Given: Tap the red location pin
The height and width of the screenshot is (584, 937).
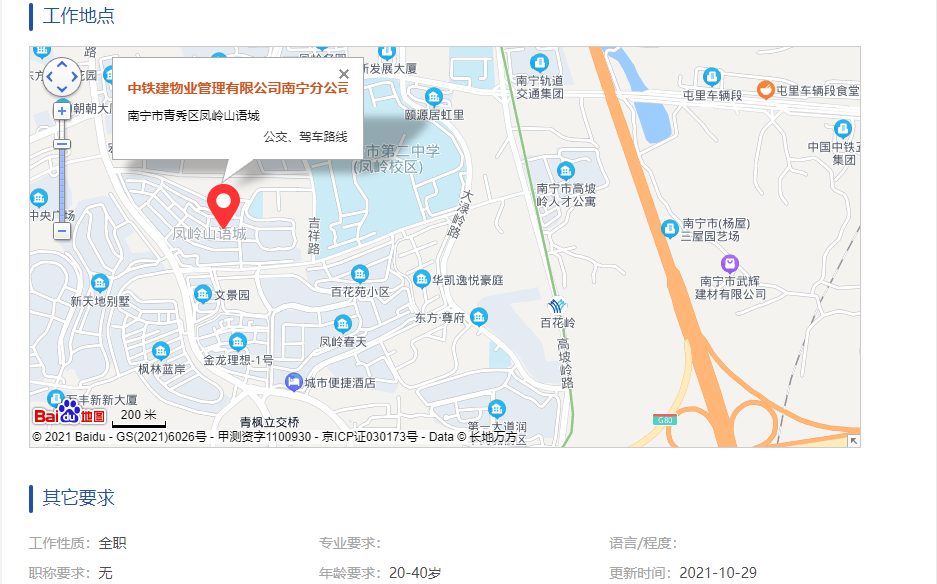Looking at the screenshot, I should click(x=224, y=204).
